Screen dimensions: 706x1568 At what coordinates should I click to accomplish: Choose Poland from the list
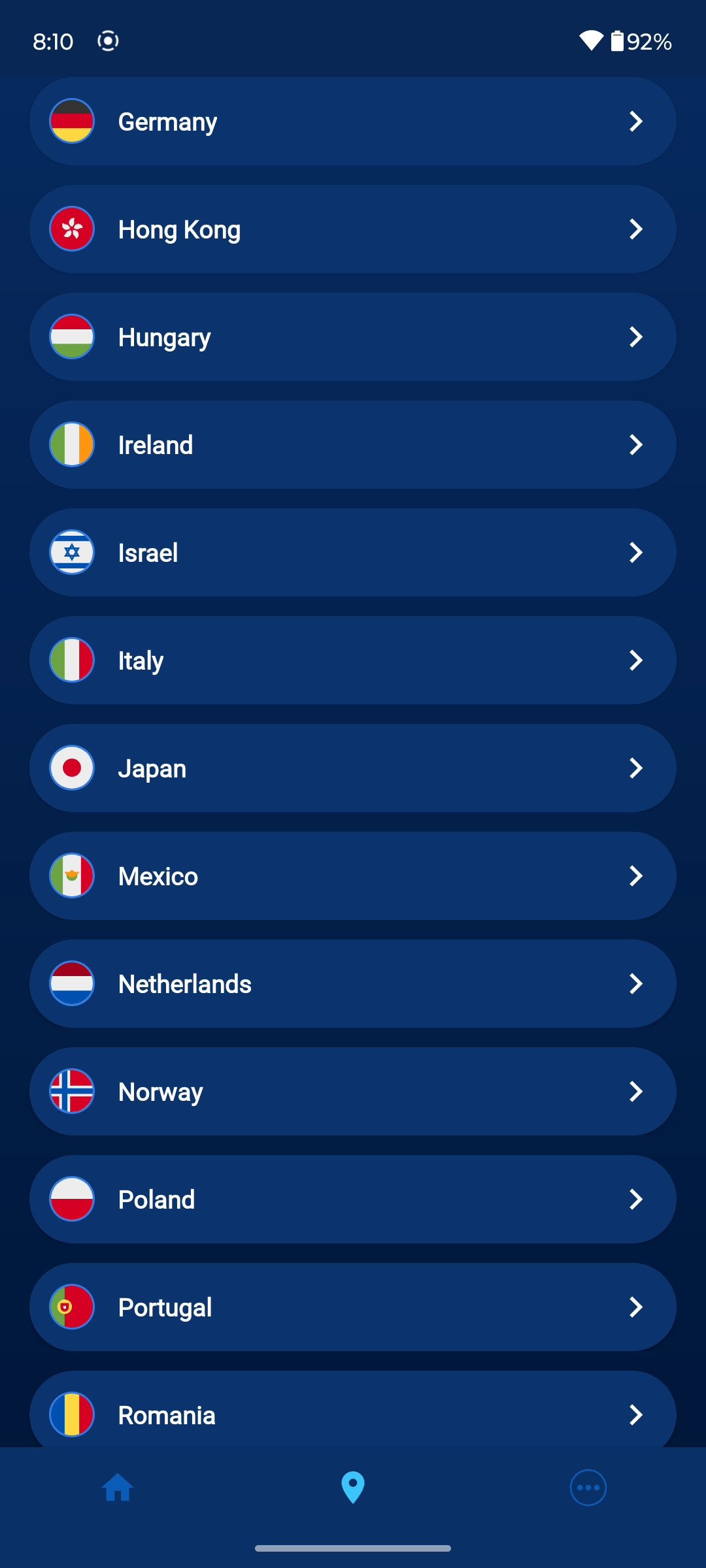[353, 1200]
